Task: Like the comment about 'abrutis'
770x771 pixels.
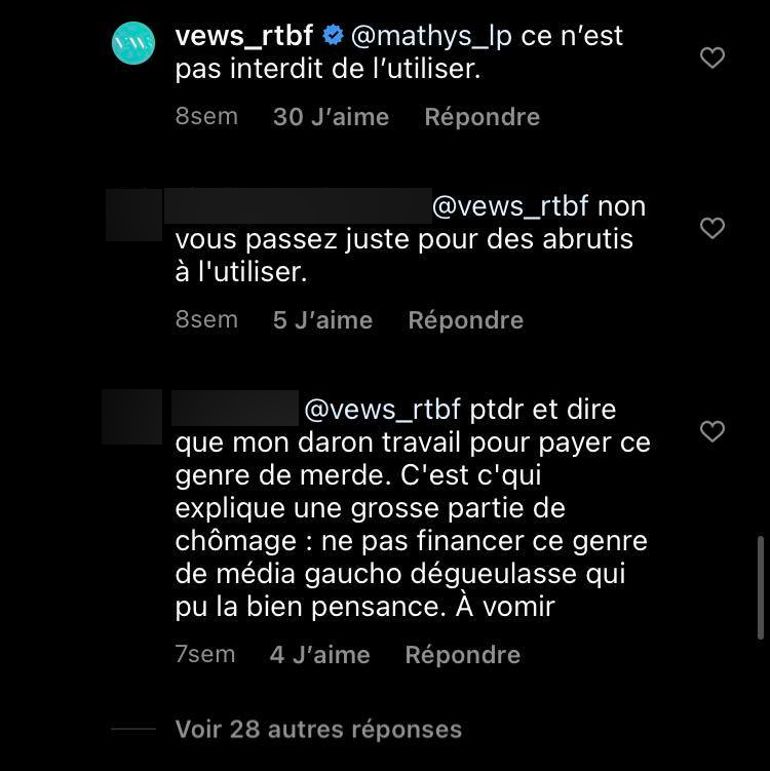Action: click(712, 229)
